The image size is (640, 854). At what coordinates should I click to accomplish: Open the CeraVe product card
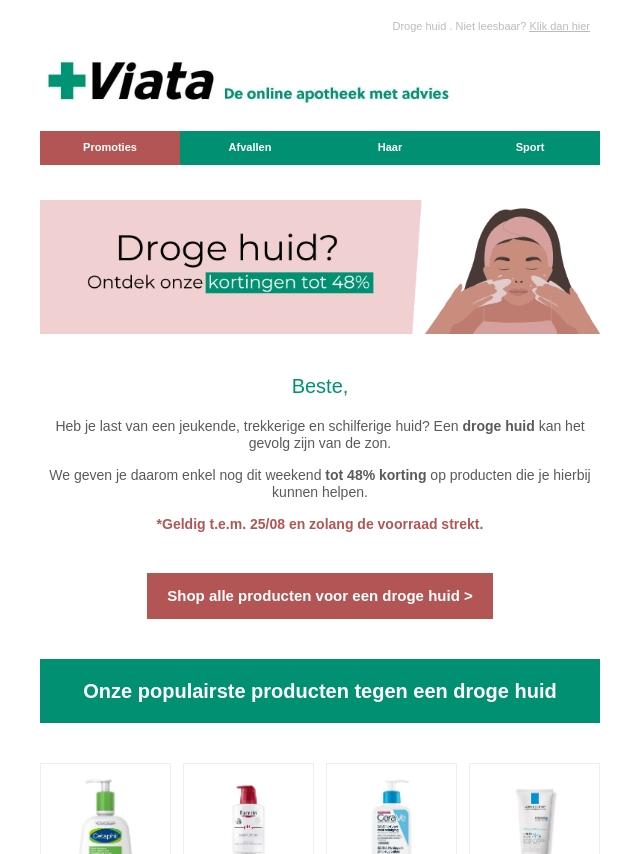(391, 812)
